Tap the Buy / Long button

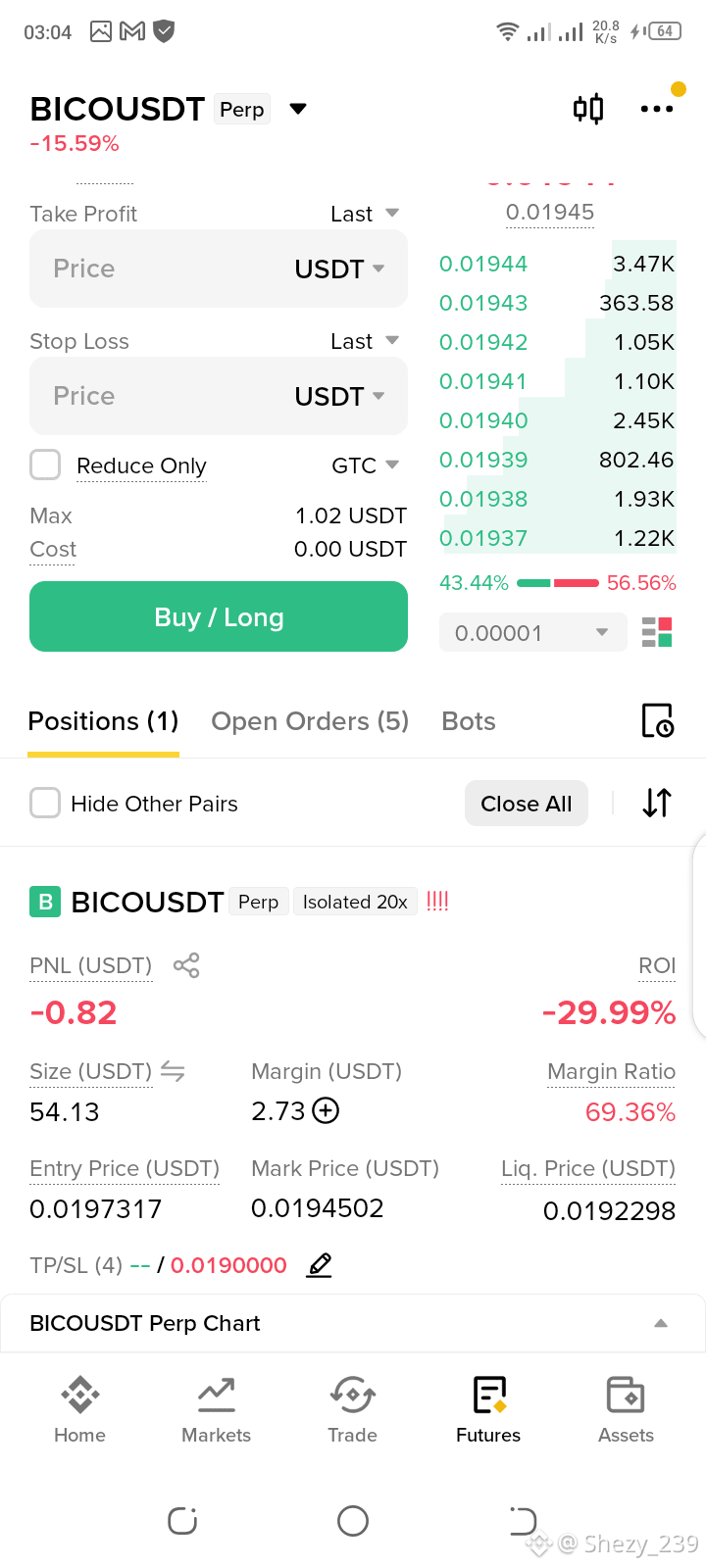[219, 616]
